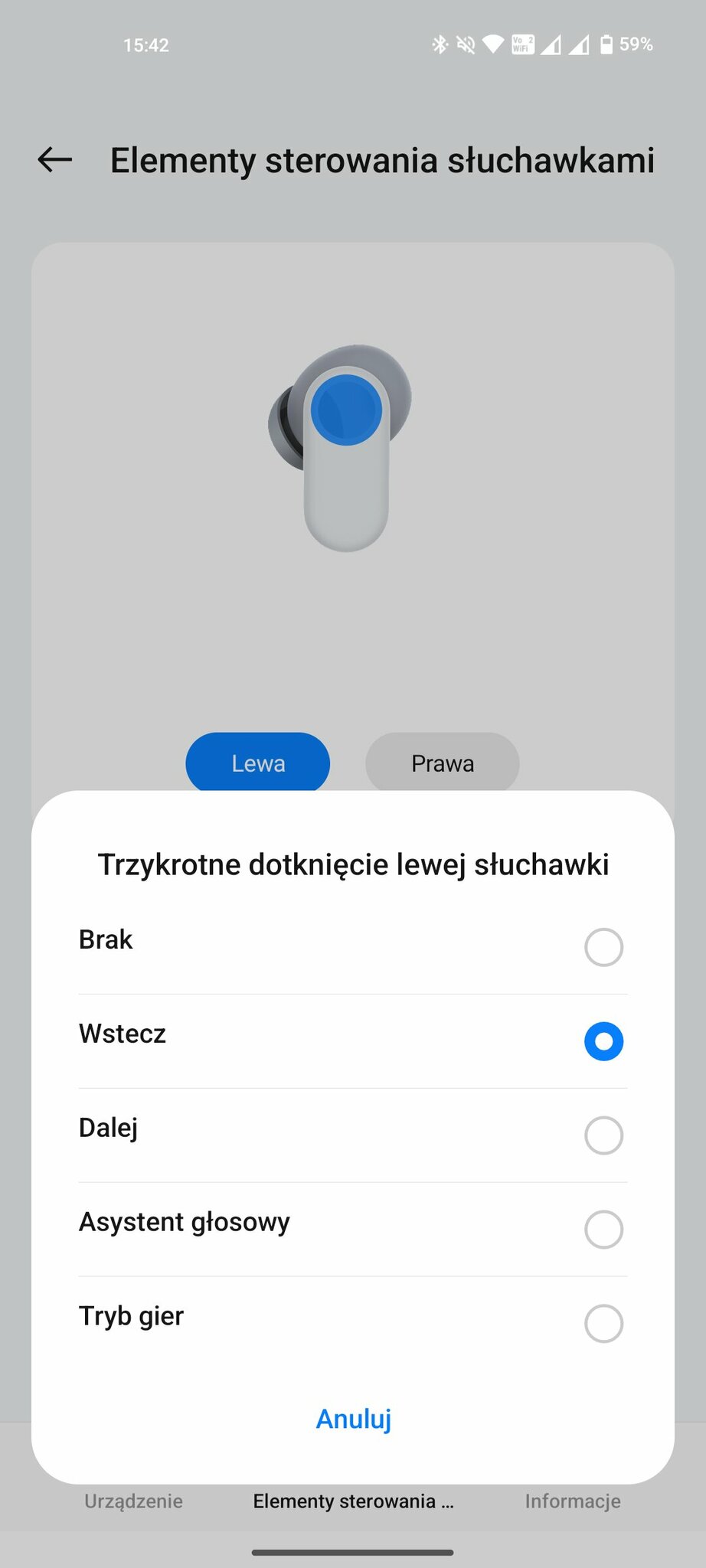The image size is (706, 1568).
Task: Pick Asystent głosowy option
Action: coord(352,1230)
